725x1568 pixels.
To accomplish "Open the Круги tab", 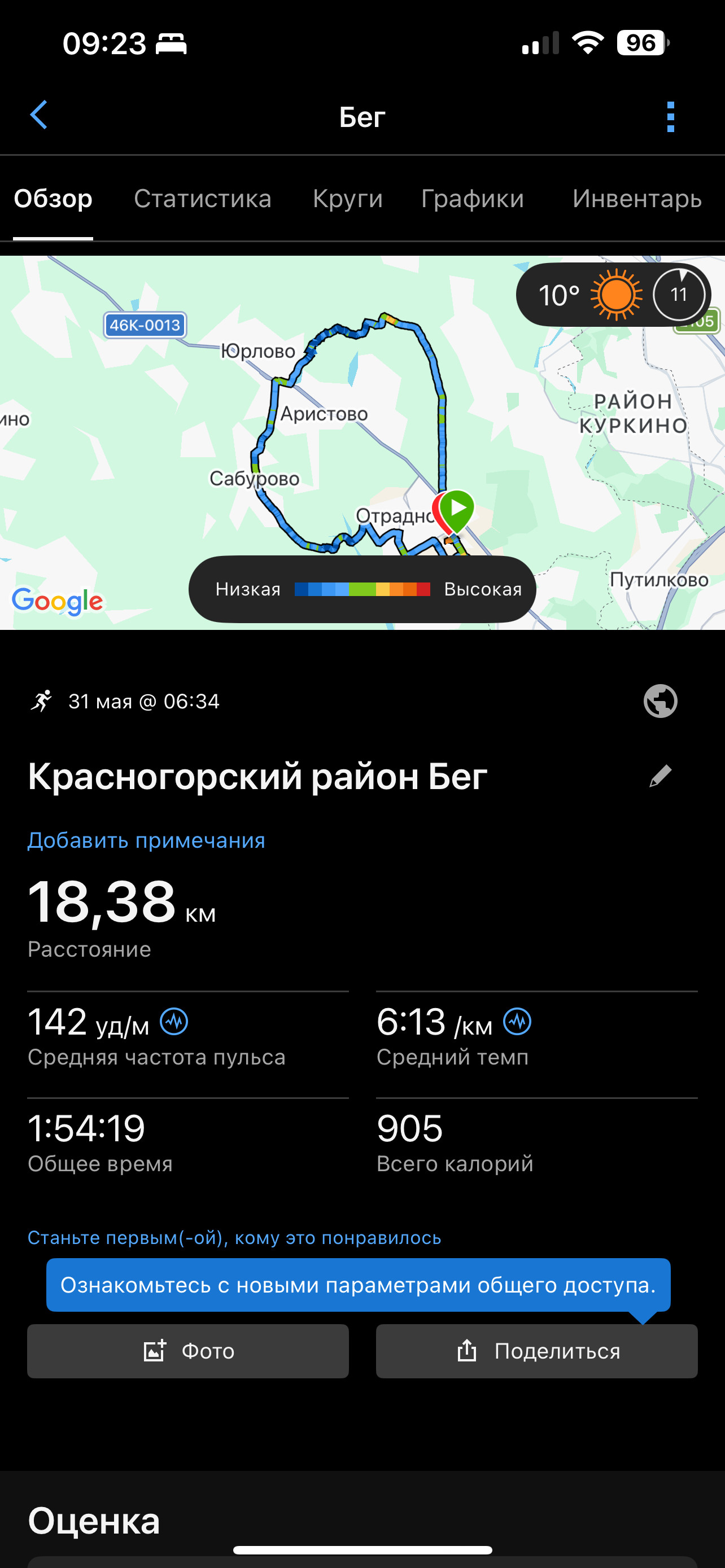I will 348,199.
